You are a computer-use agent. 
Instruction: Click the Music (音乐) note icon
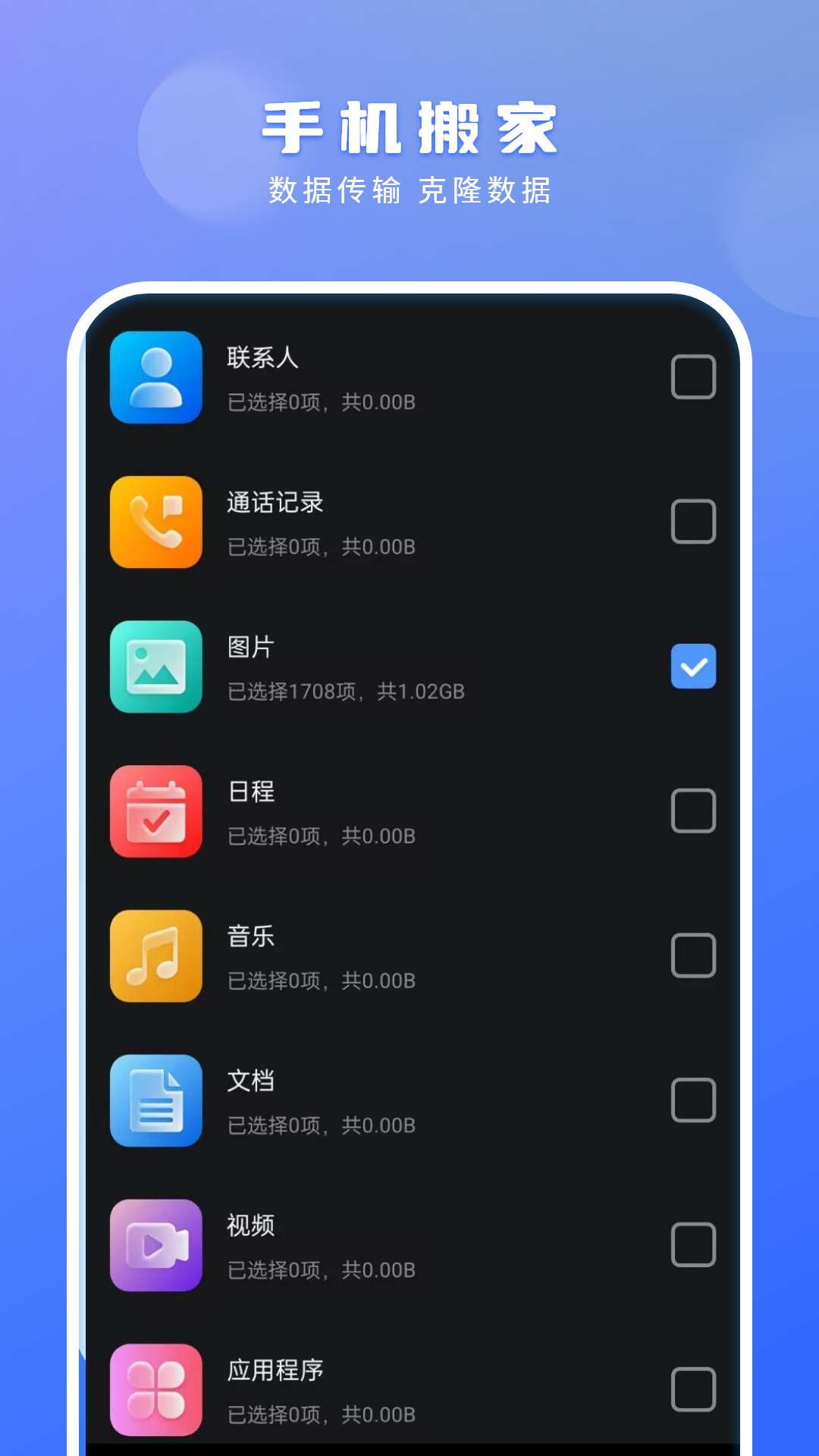pyautogui.click(x=155, y=955)
